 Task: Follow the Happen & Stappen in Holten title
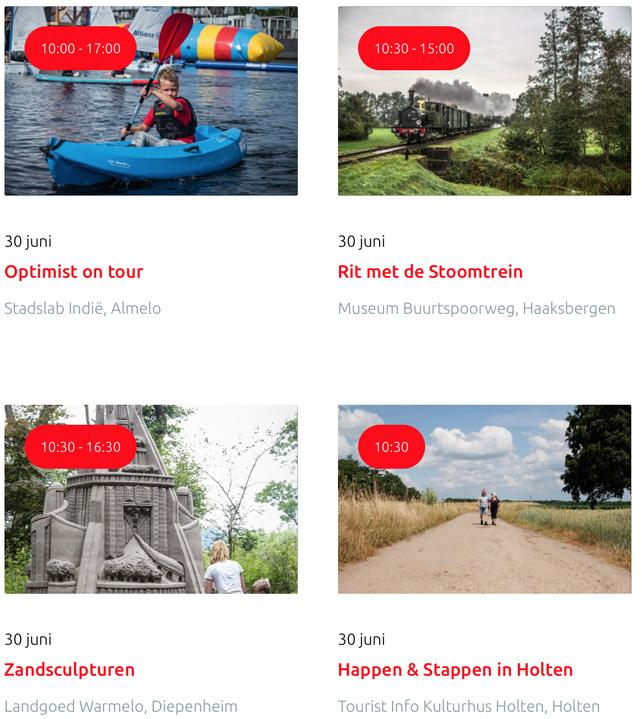pyautogui.click(x=455, y=670)
